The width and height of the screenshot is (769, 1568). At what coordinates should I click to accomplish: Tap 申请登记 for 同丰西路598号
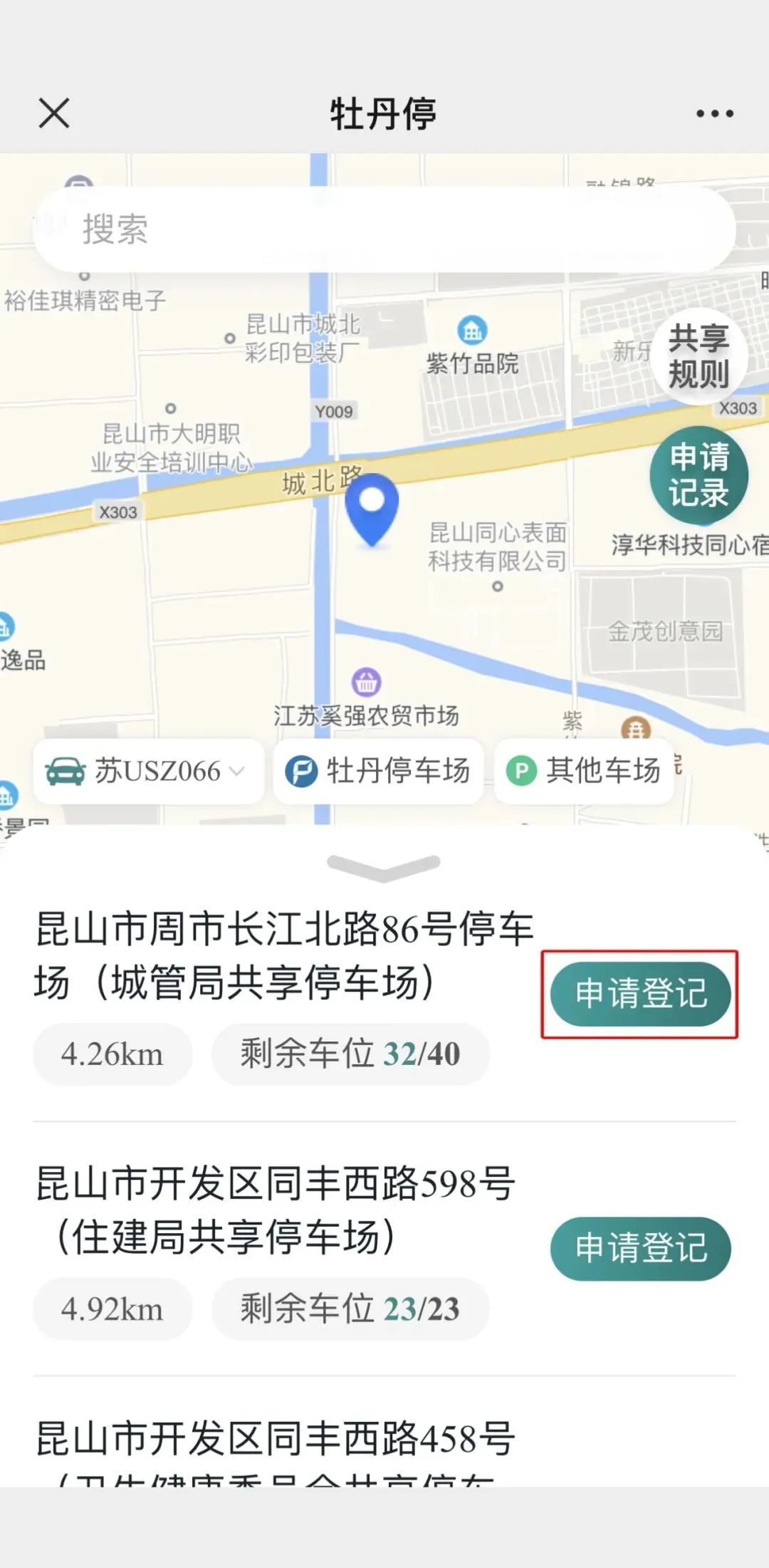(640, 1248)
